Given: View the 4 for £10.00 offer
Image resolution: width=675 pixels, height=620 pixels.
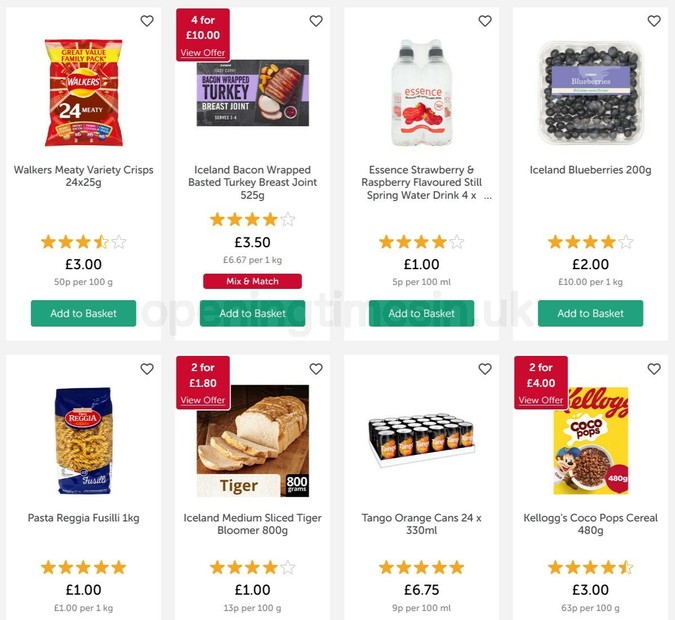Looking at the screenshot, I should pos(203,53).
